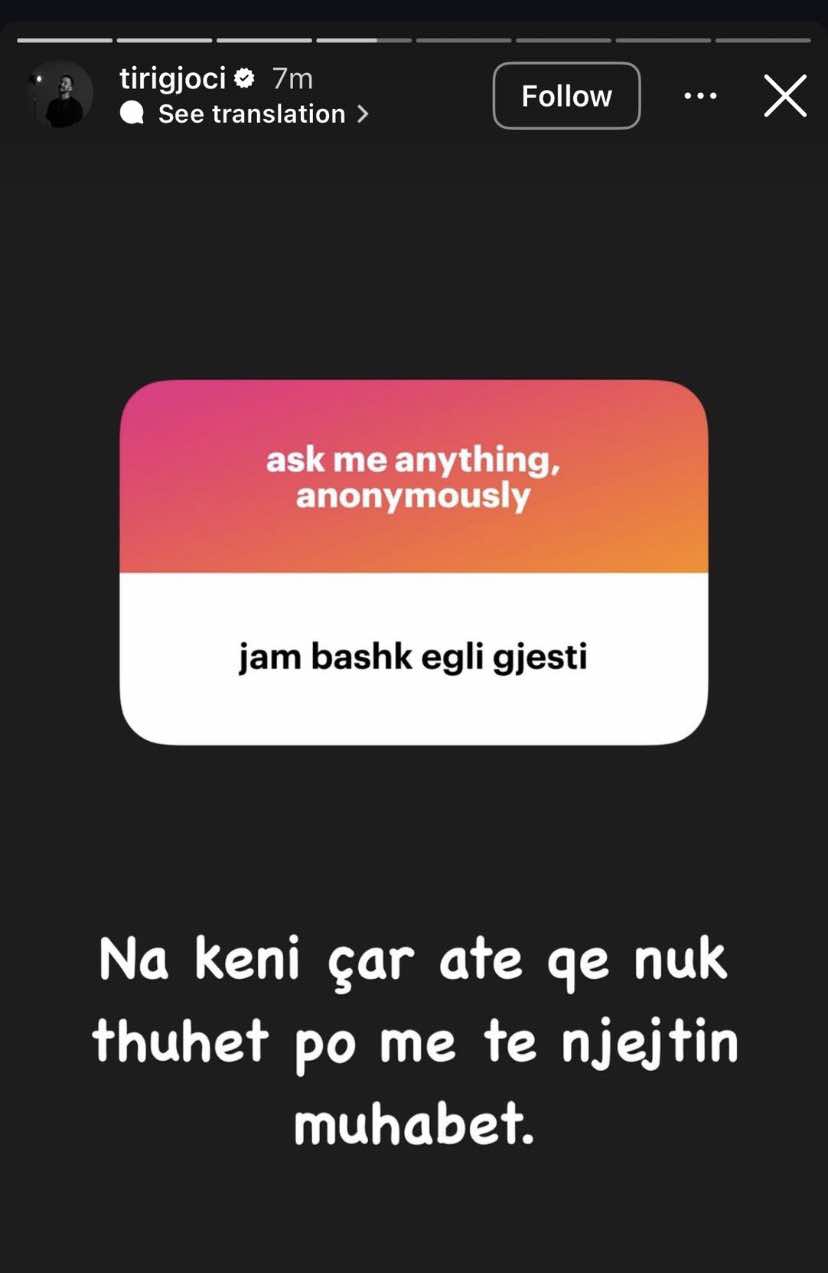Close the story viewer
Viewport: 828px width, 1273px height.
pos(785,96)
